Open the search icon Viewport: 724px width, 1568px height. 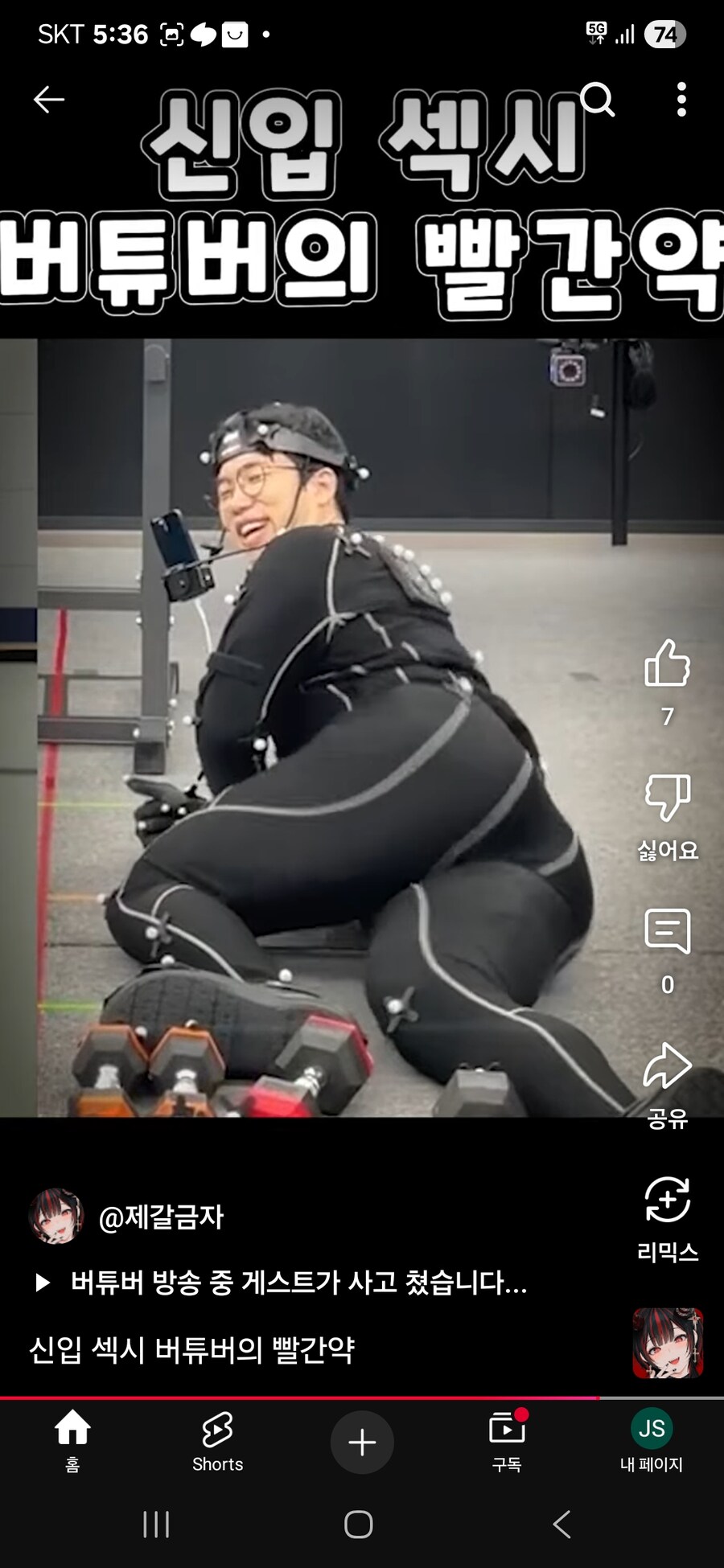tap(598, 100)
